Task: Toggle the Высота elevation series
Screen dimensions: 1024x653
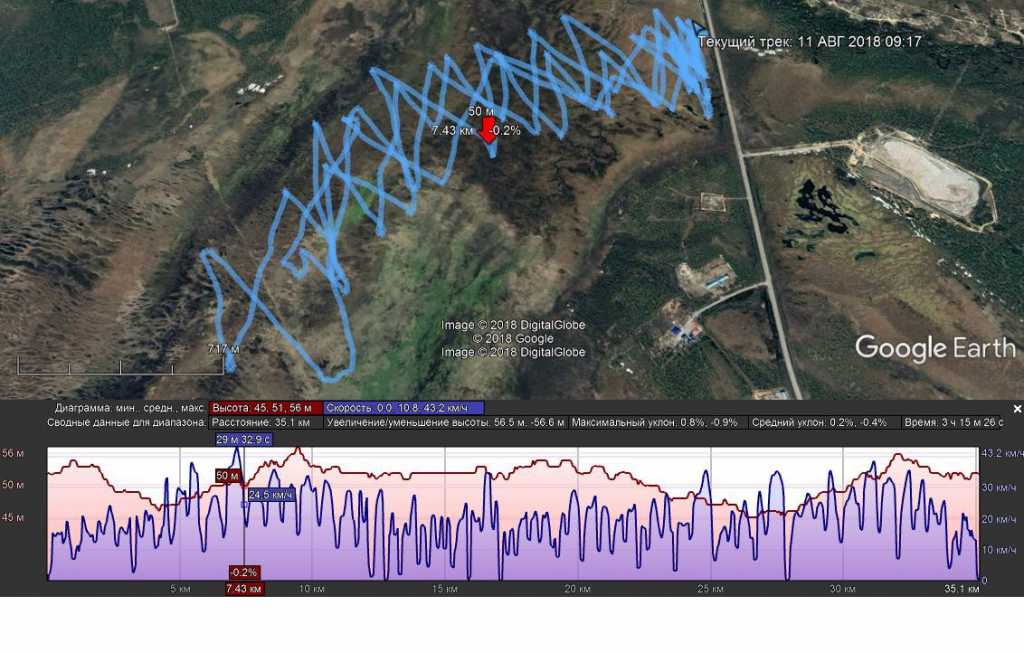Action: pyautogui.click(x=265, y=408)
